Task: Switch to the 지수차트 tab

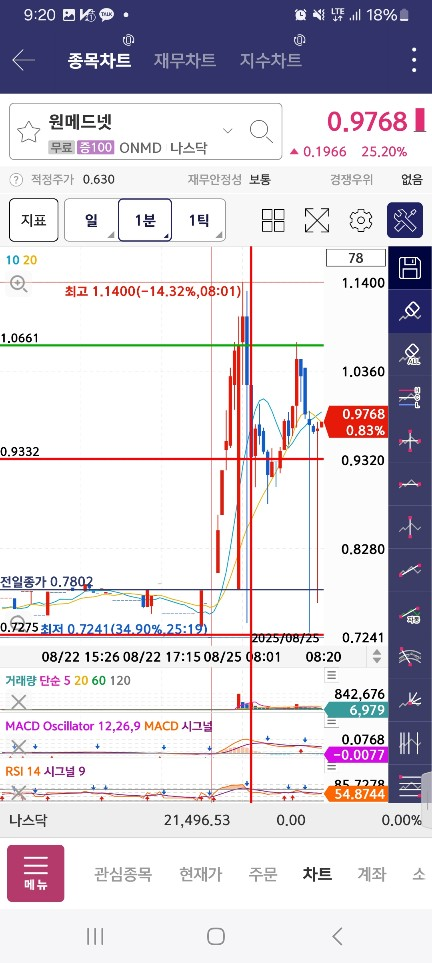Action: click(270, 60)
